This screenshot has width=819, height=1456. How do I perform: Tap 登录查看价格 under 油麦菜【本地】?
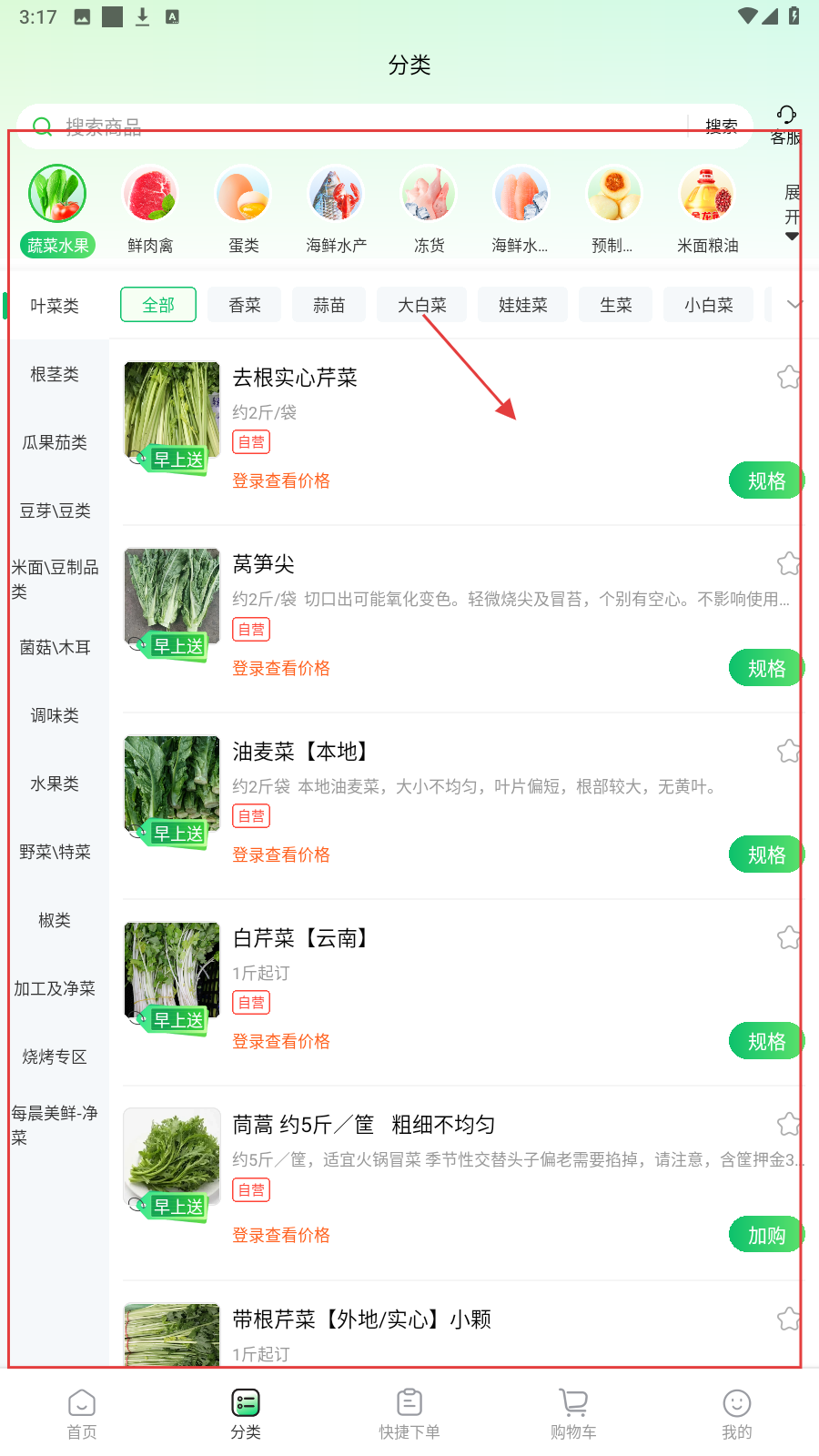[281, 854]
